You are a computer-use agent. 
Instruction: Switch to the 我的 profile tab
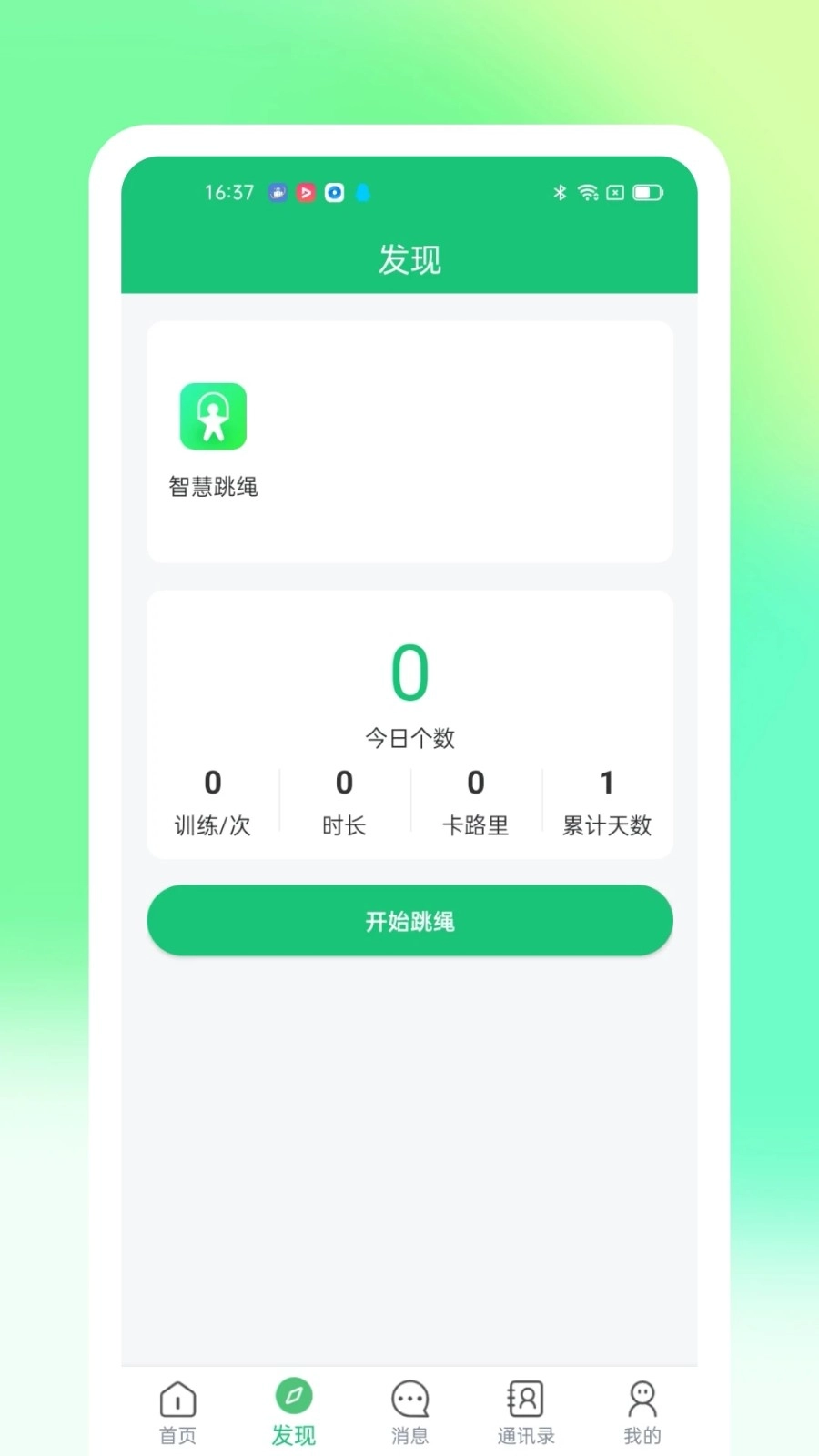pos(642,1410)
